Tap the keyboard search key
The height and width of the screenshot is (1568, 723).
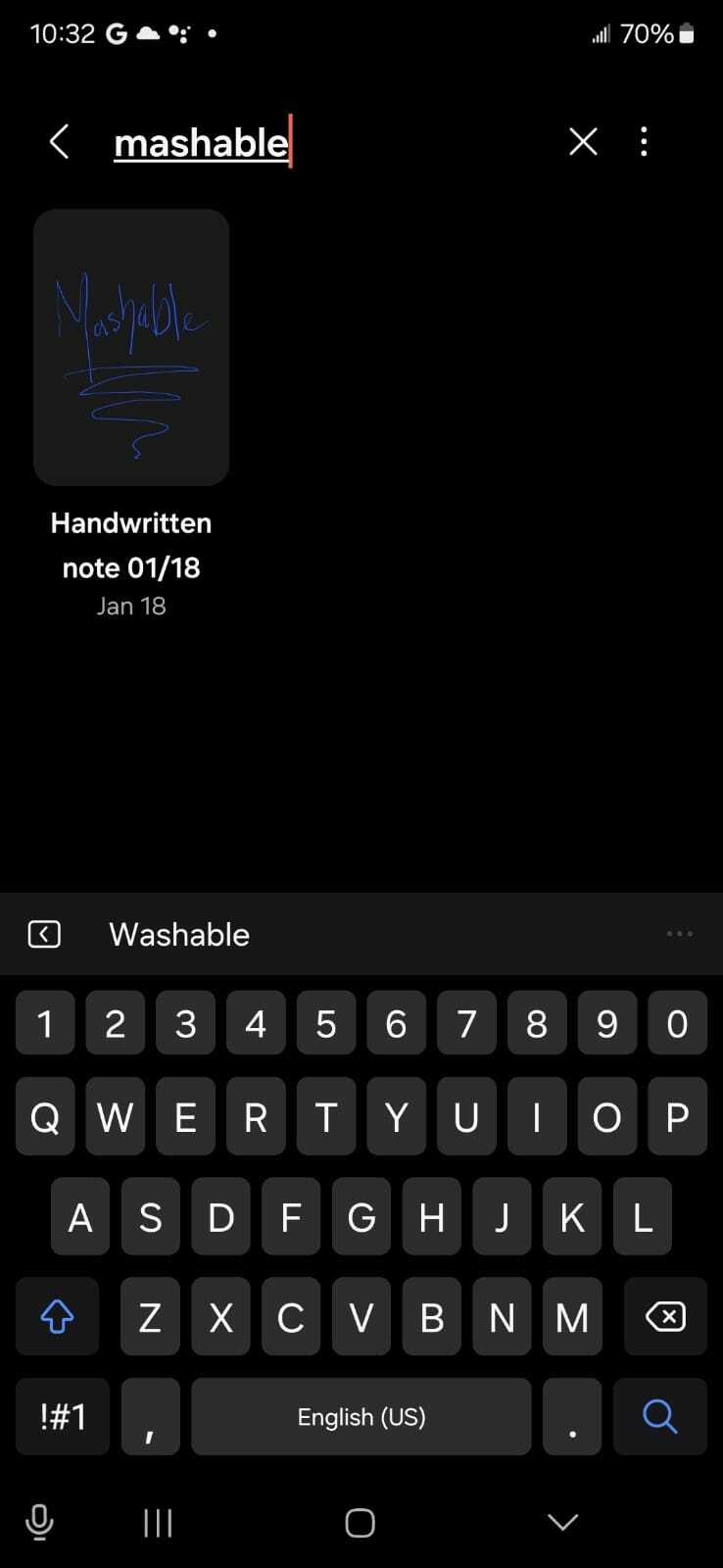[659, 1416]
